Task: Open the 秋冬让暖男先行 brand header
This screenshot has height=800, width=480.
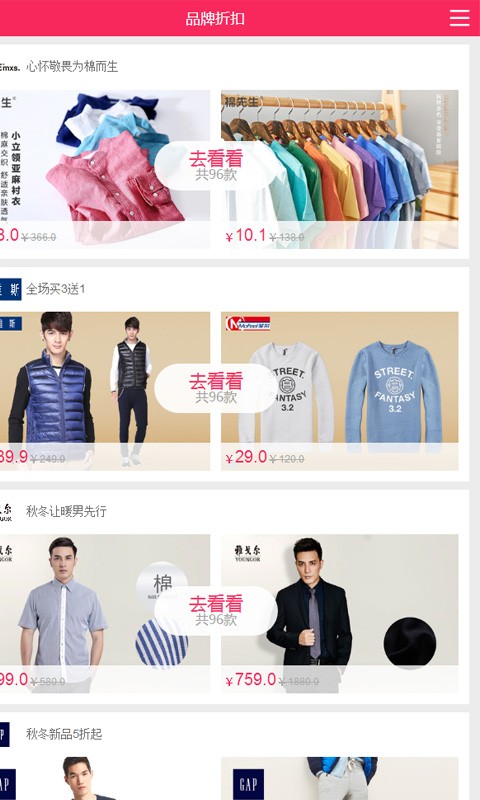Action: [234, 511]
